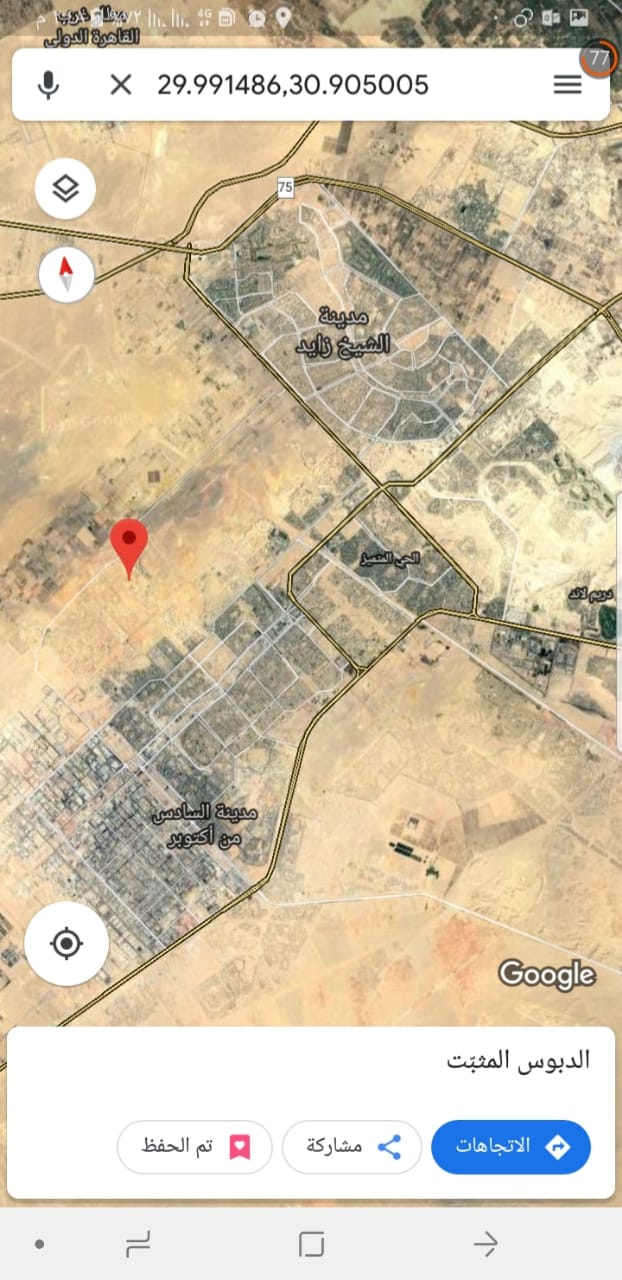Tap the تم الحفظ saved button
This screenshot has height=1280, width=622.
pyautogui.click(x=195, y=1146)
